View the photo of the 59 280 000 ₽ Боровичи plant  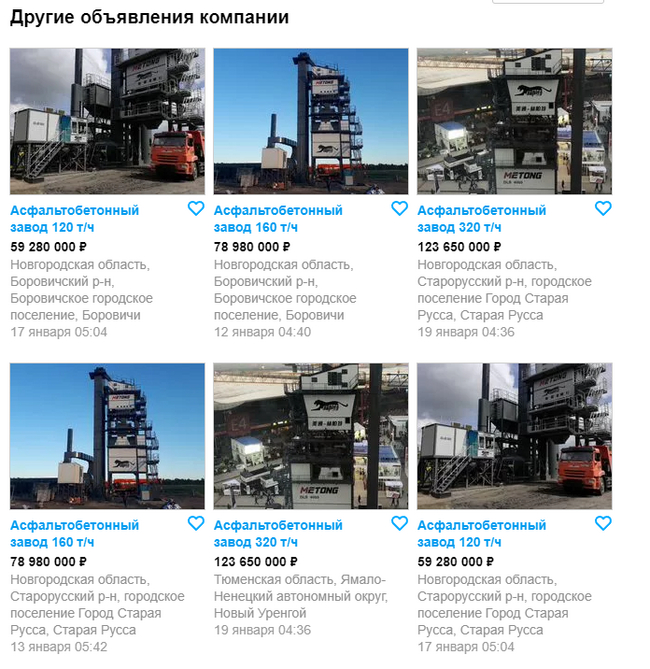pos(107,121)
